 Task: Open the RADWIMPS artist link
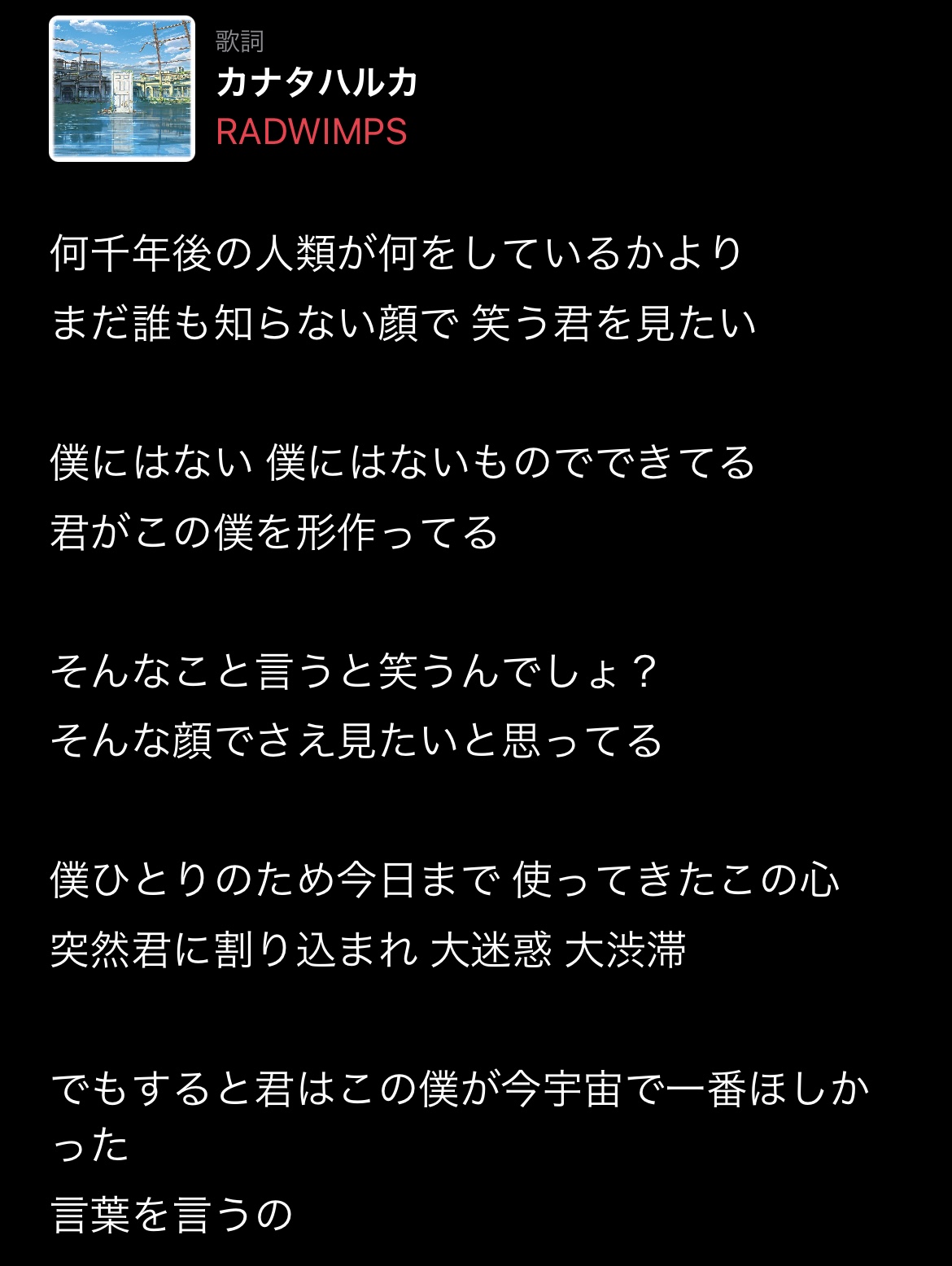pyautogui.click(x=311, y=132)
